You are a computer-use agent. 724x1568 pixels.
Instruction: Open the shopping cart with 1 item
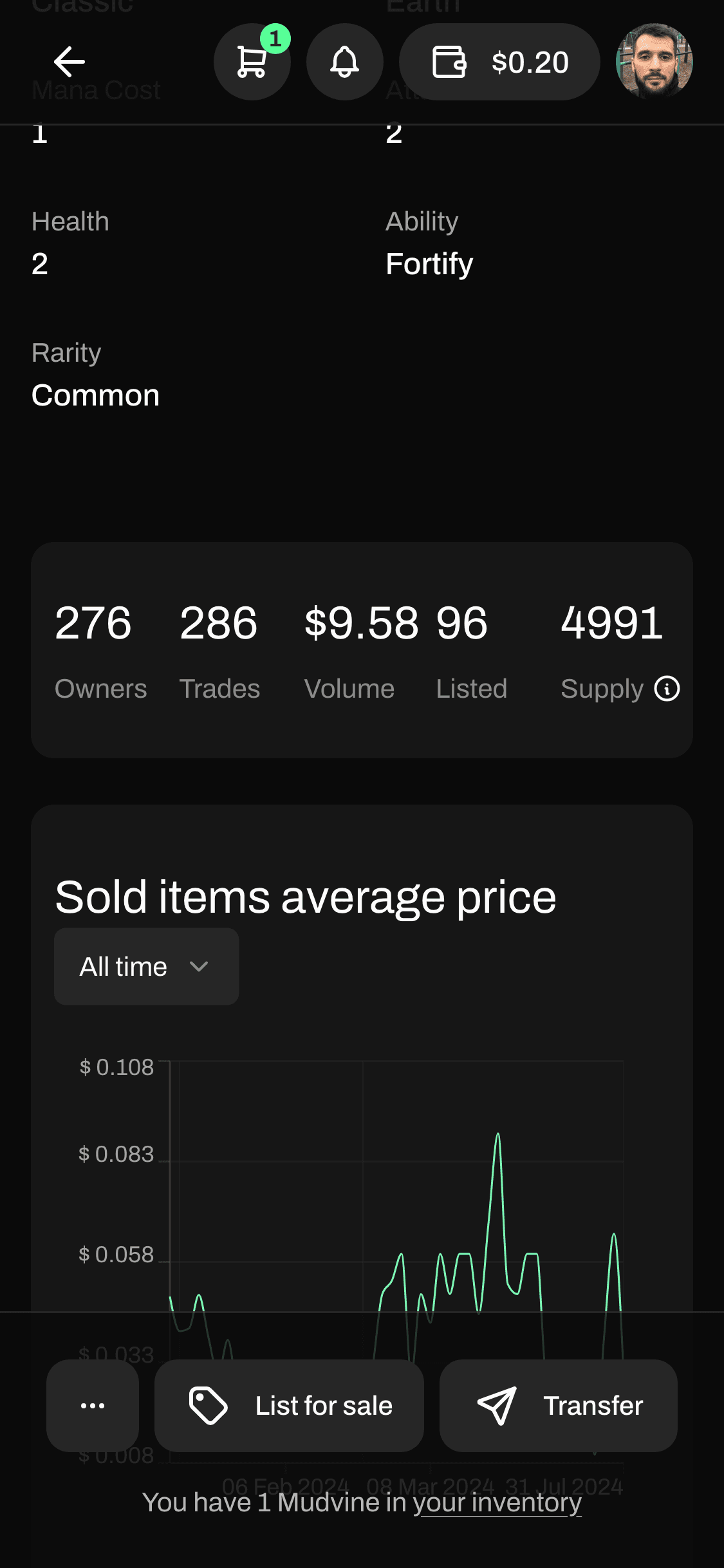tap(252, 62)
